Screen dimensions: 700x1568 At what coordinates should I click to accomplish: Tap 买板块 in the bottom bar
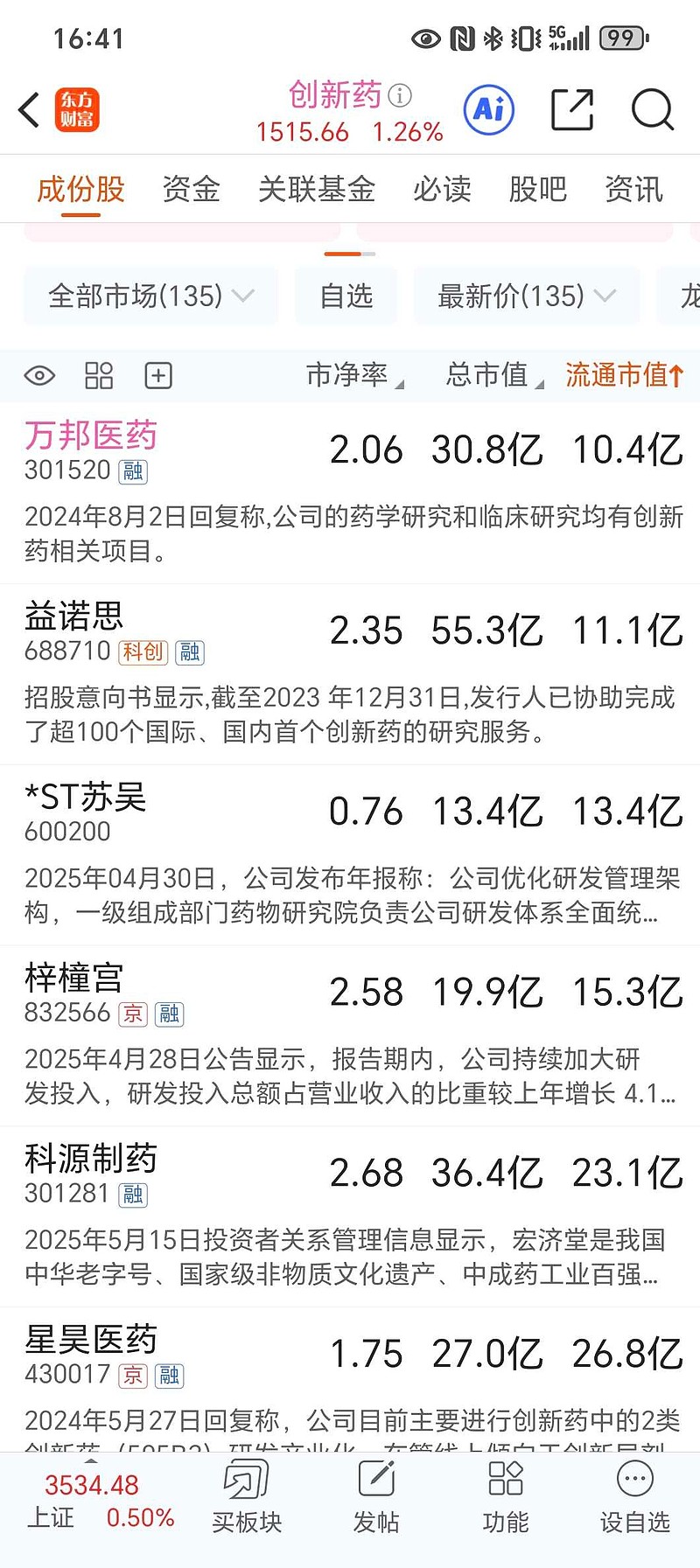coord(247,1496)
